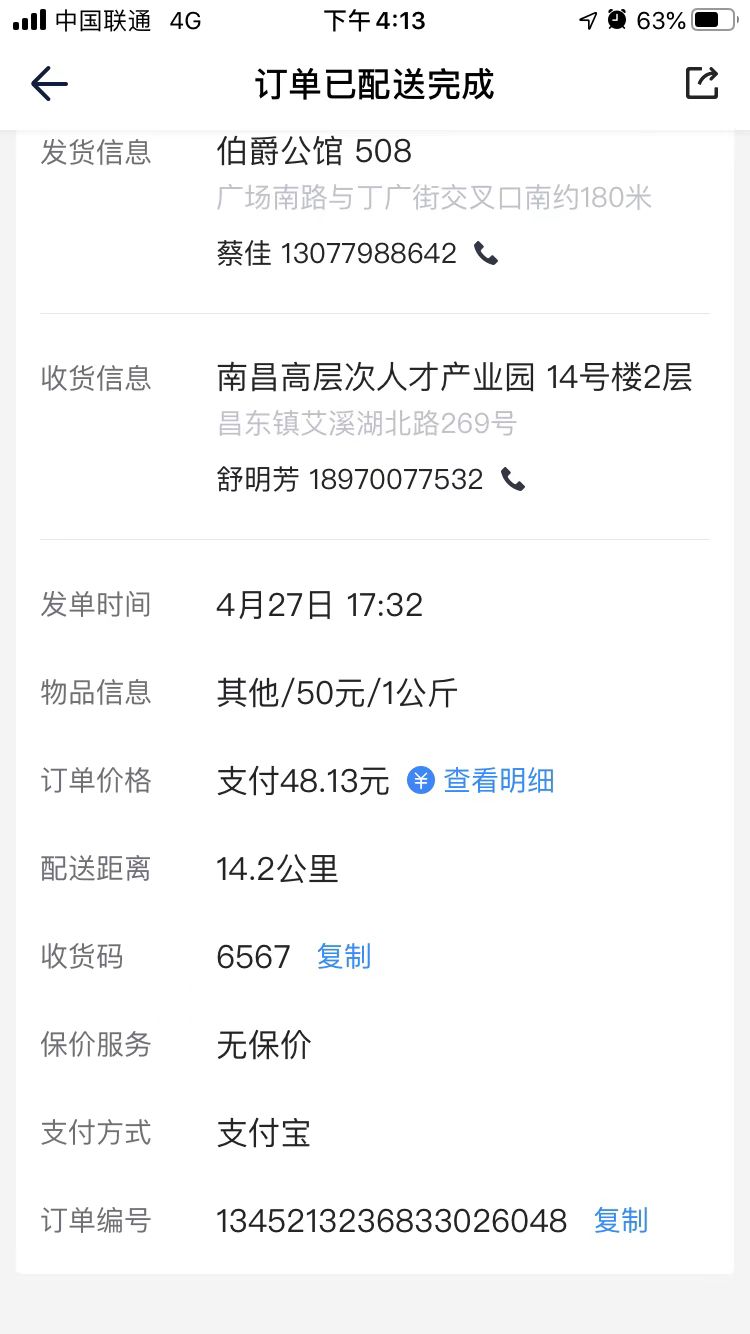750x1334 pixels.
Task: Share this order with the top-right icon
Action: pos(702,83)
